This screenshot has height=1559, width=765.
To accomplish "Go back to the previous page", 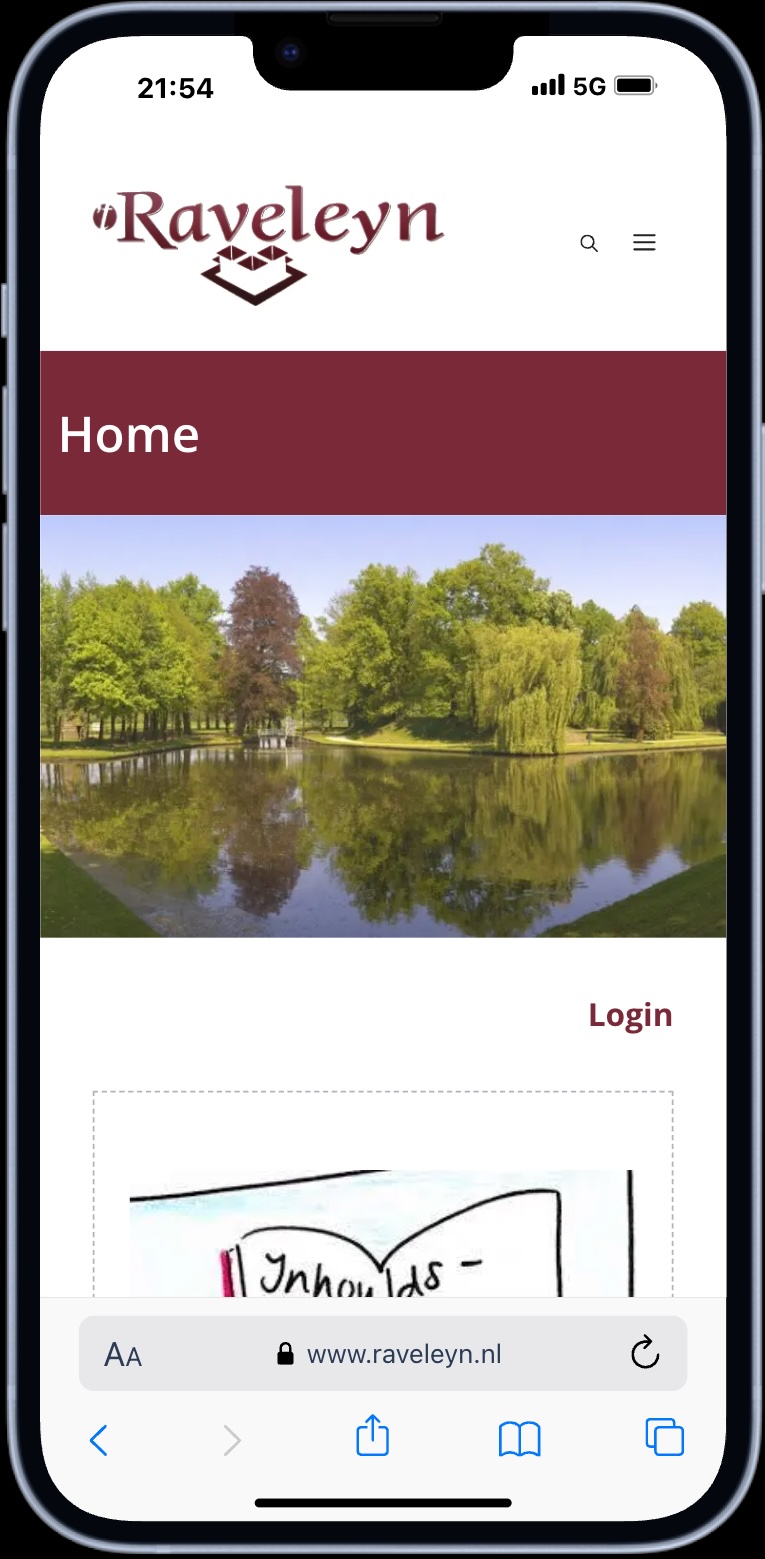I will [98, 1440].
